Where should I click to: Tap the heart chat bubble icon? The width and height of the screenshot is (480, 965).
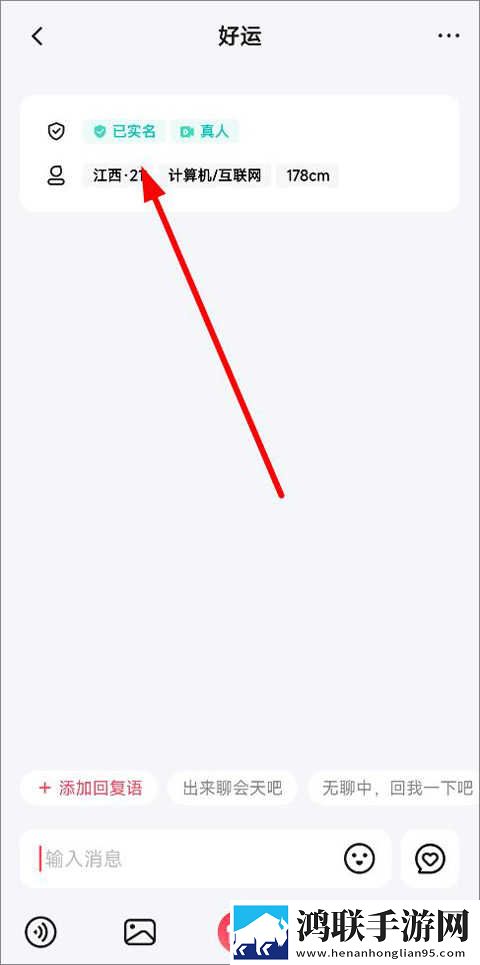pyautogui.click(x=430, y=859)
